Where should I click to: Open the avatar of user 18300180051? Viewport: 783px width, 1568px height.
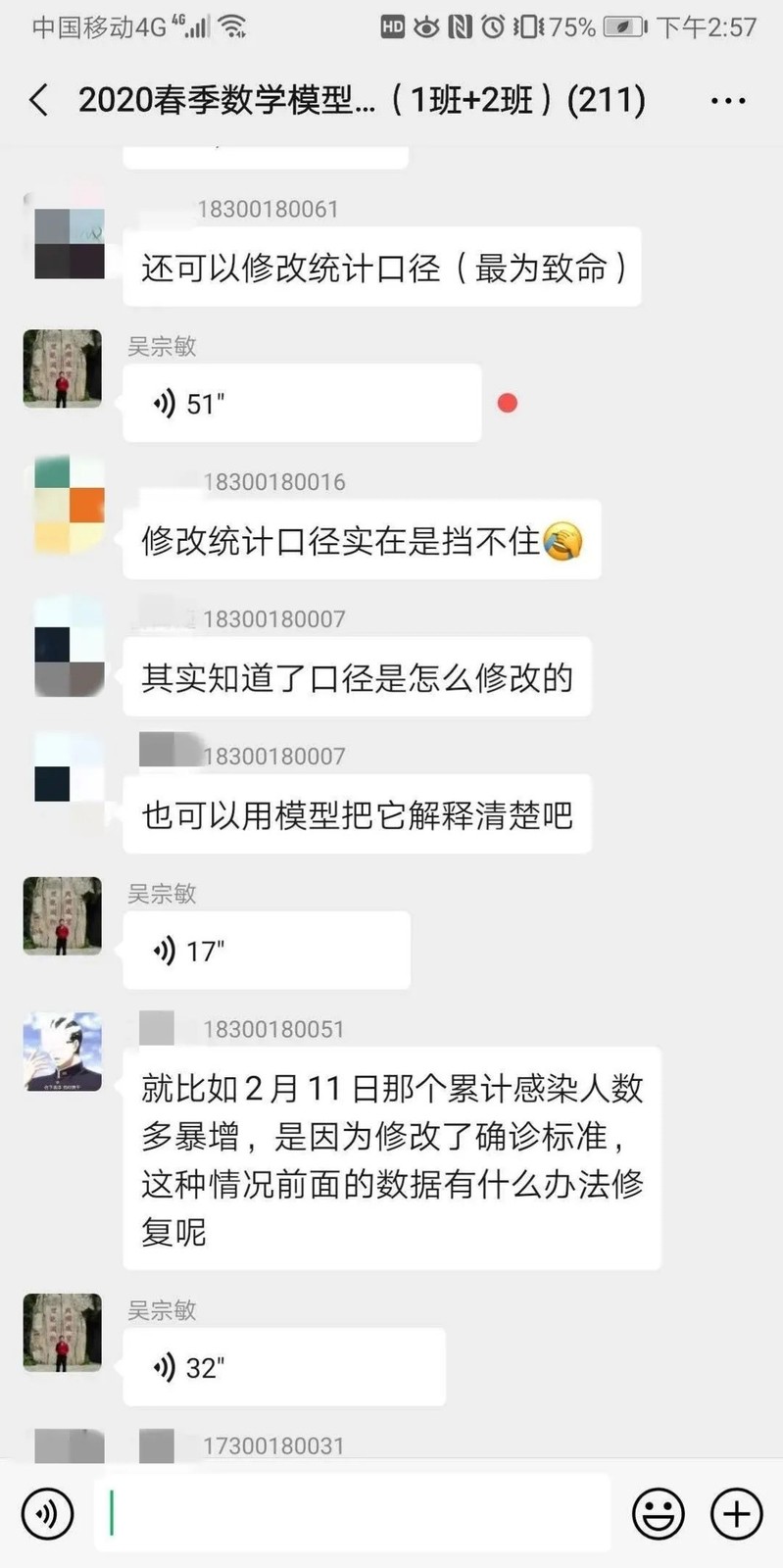click(x=63, y=1052)
